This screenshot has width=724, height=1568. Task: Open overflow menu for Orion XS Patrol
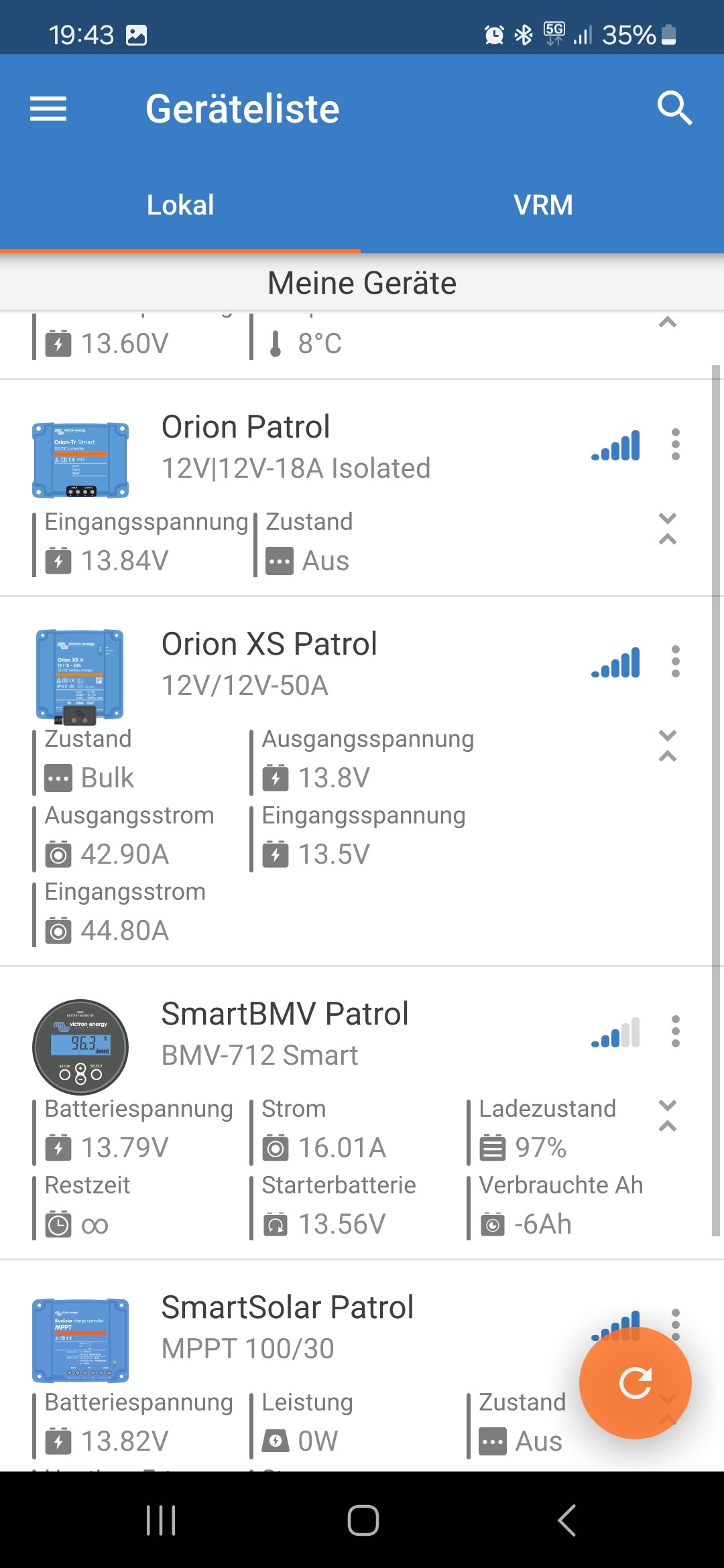point(676,661)
